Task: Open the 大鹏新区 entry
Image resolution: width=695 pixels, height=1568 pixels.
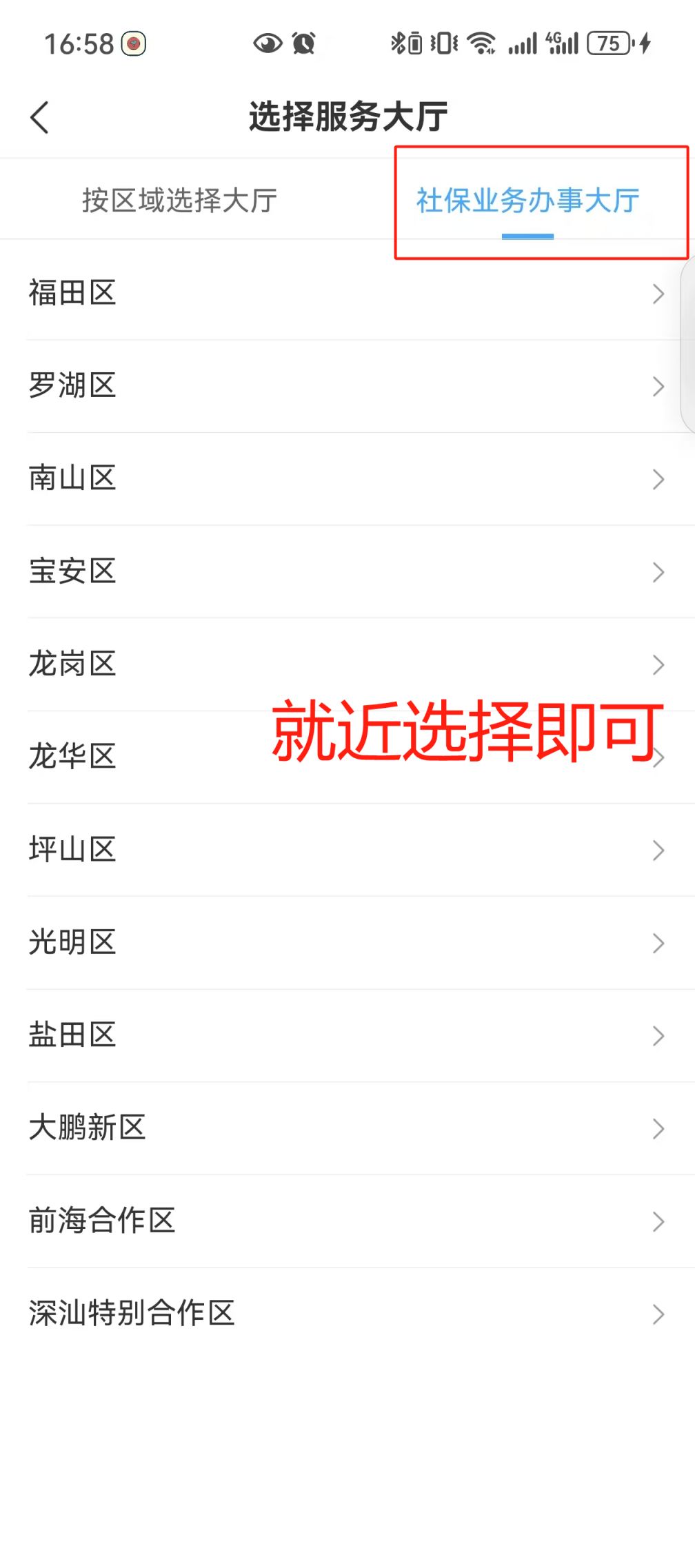Action: pos(347,1129)
